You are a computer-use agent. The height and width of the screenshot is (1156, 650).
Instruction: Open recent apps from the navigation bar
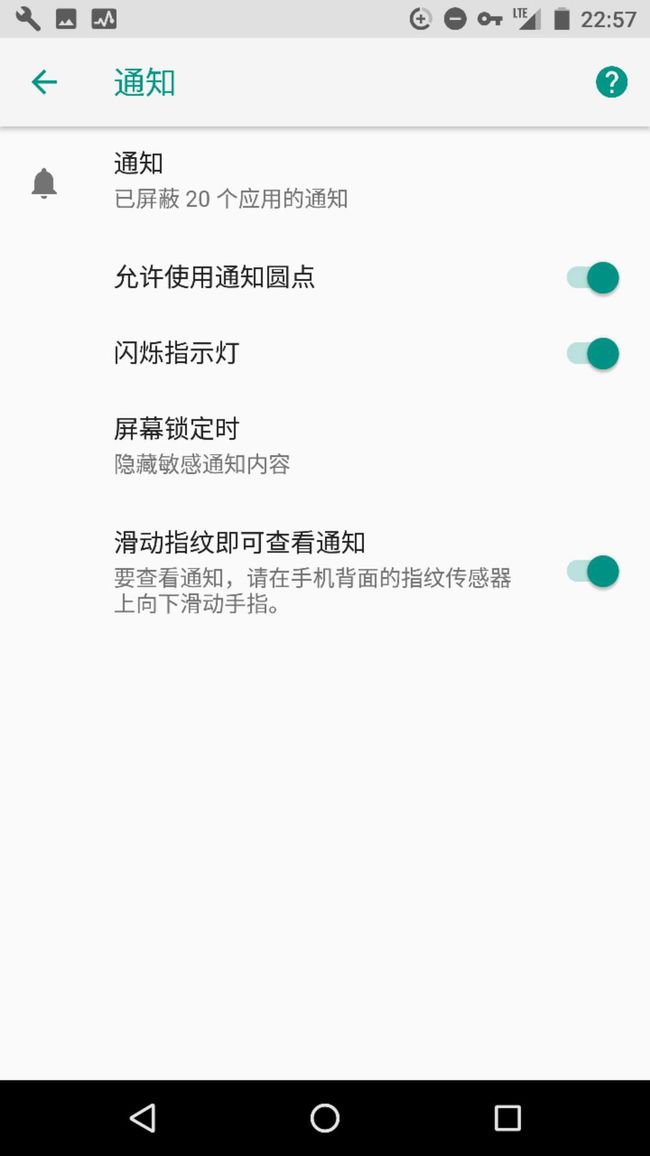point(507,1118)
